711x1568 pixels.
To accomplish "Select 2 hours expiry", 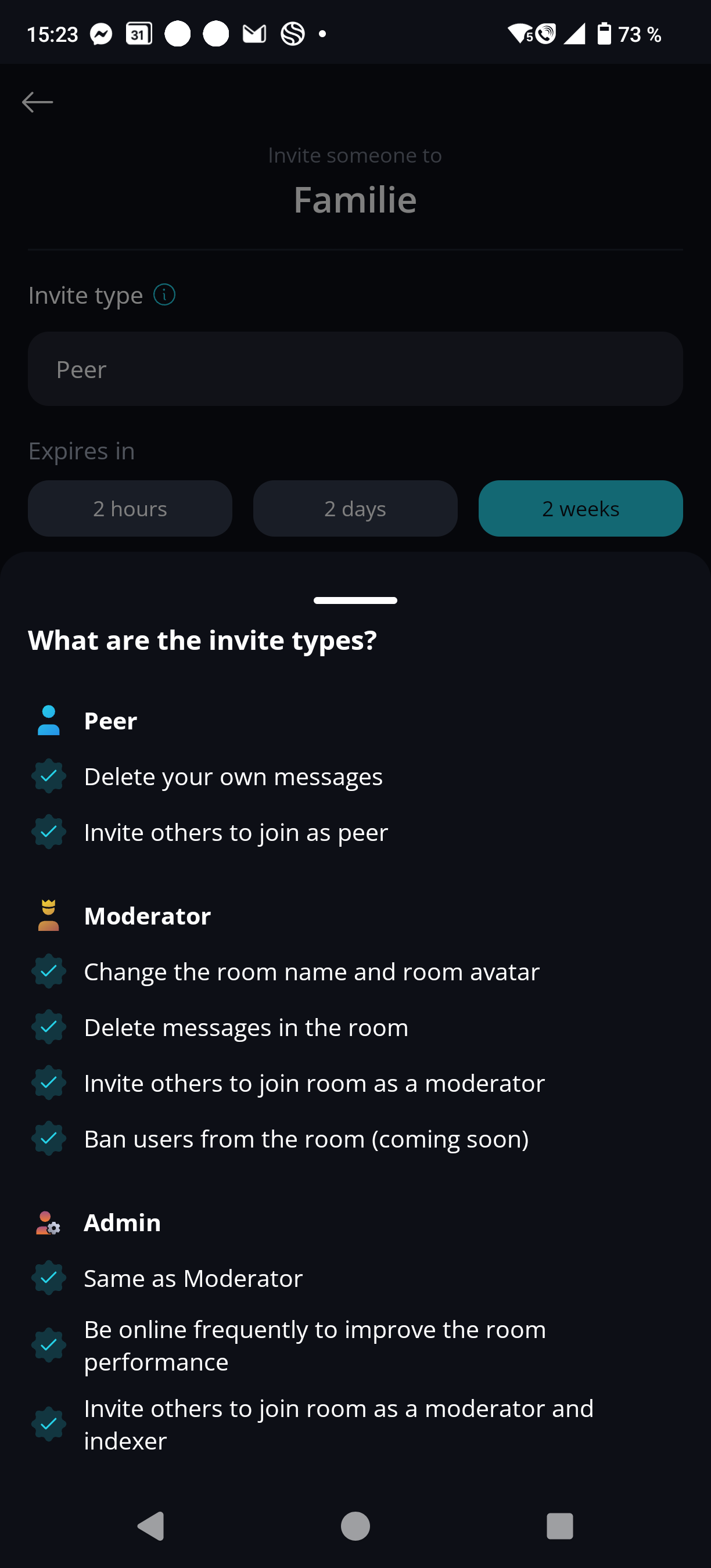I will [x=130, y=508].
